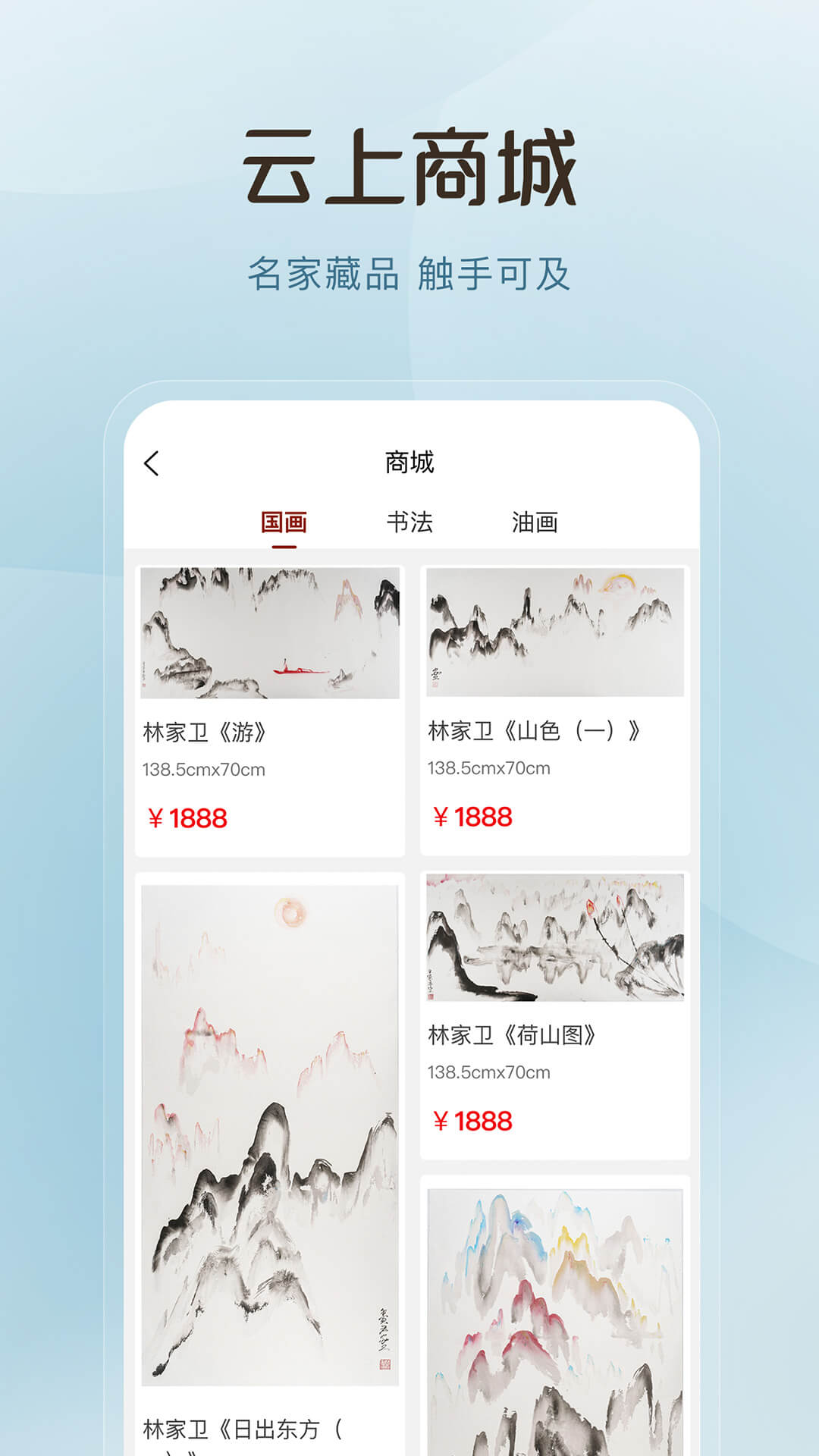Click the thumbnail of 林家卫《山色（一）》
The image size is (819, 1456).
[554, 633]
